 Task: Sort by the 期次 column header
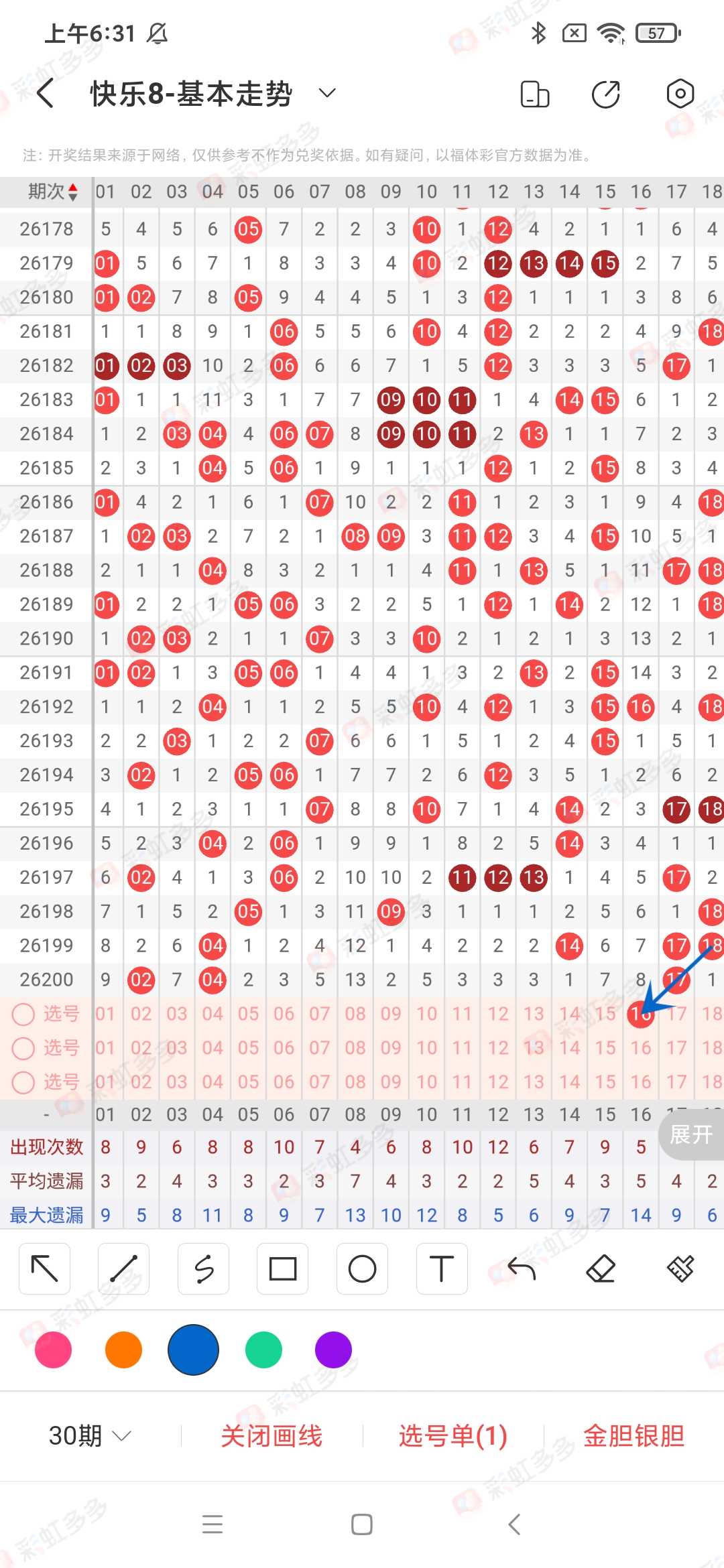coord(52,192)
